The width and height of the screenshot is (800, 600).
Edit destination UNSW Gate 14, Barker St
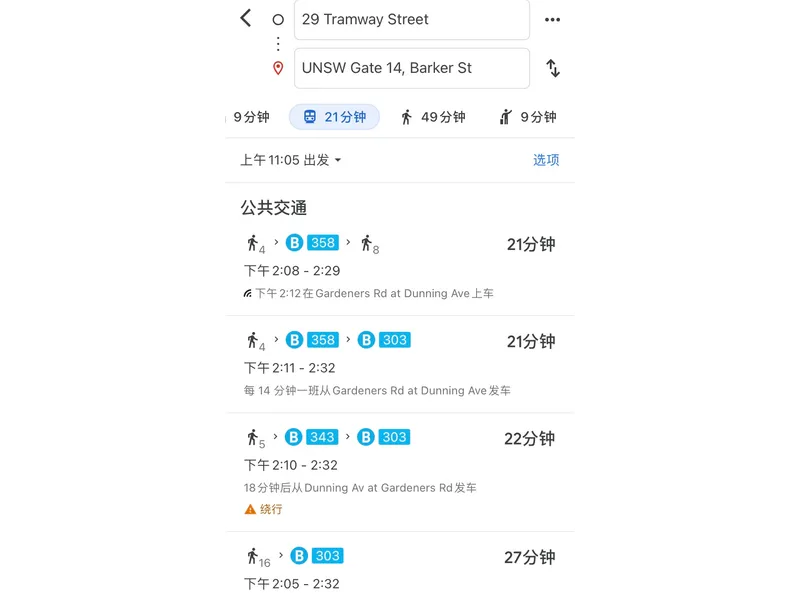411,68
